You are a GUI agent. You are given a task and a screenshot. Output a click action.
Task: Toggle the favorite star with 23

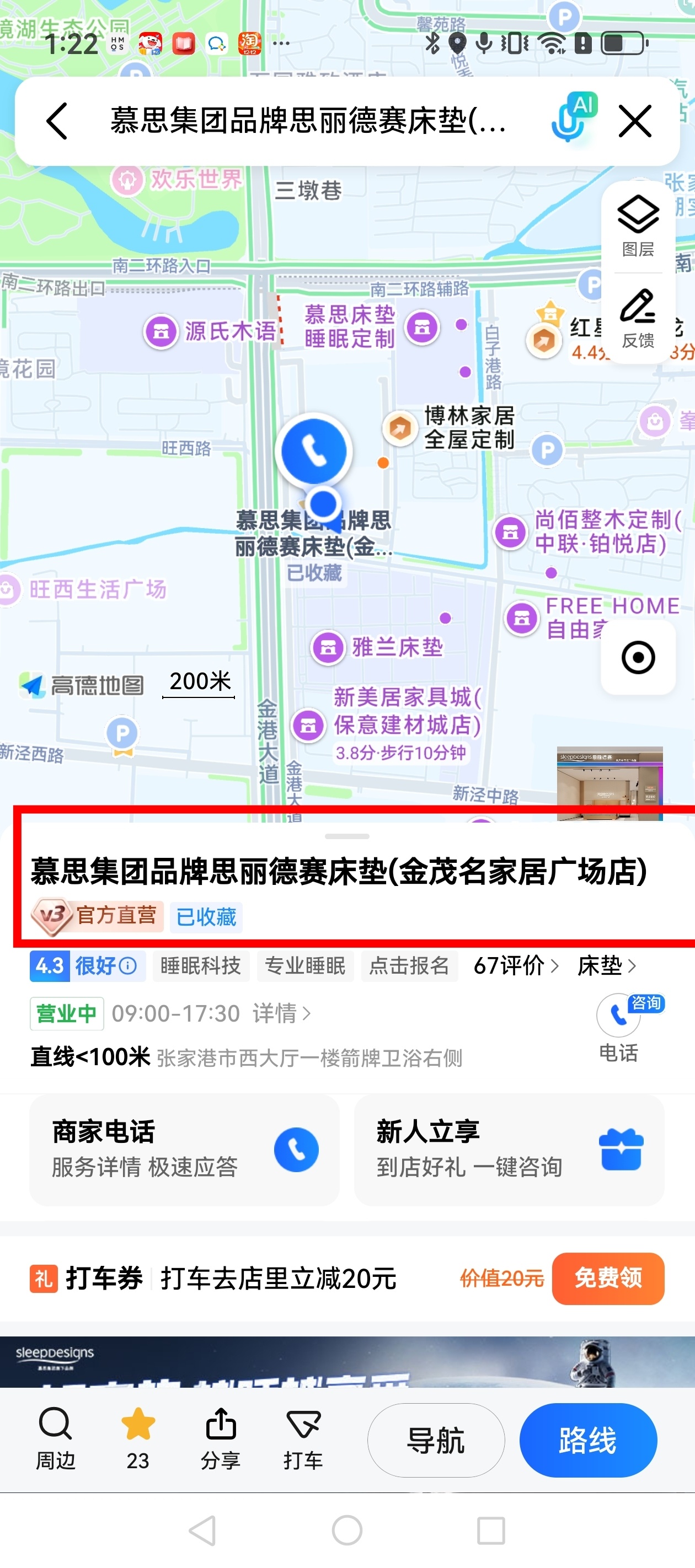[x=138, y=1438]
